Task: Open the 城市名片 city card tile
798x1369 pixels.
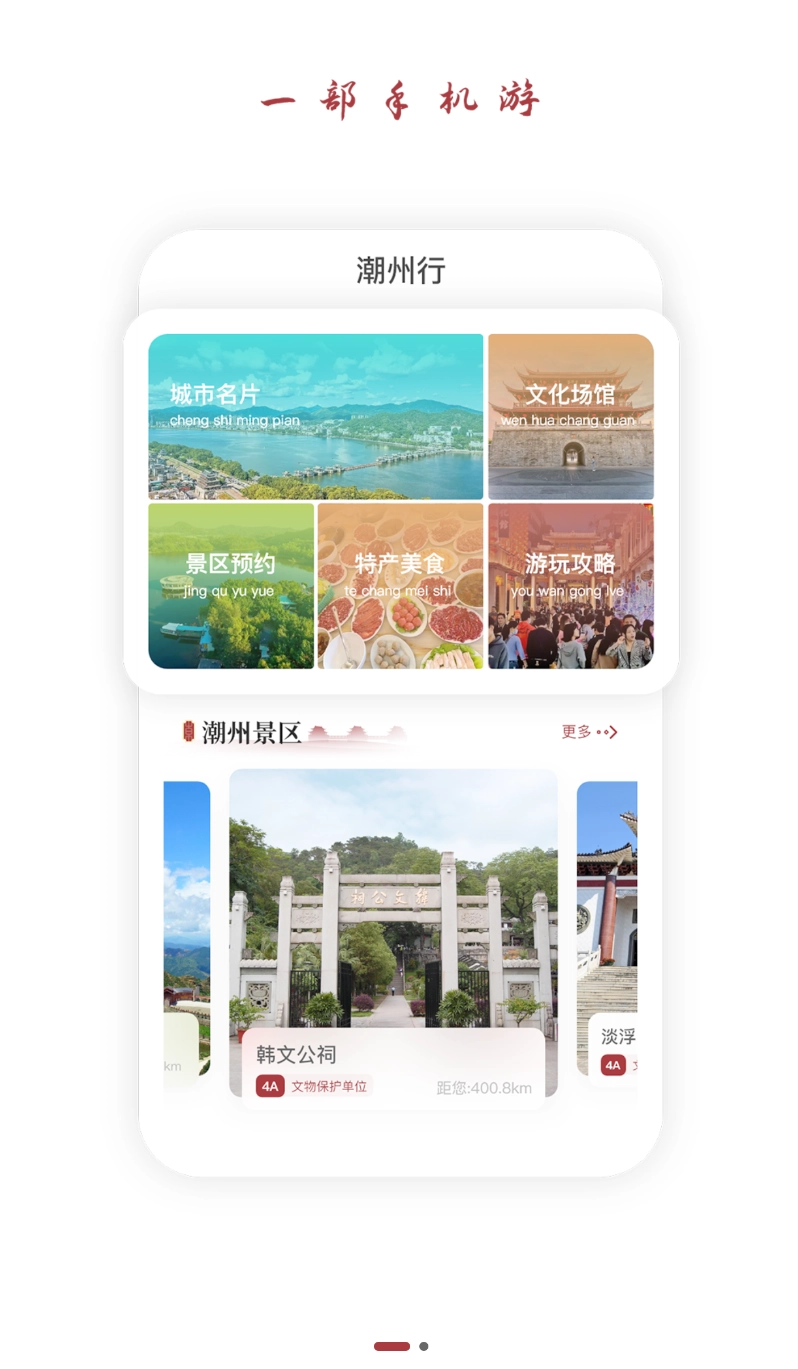Action: click(315, 416)
